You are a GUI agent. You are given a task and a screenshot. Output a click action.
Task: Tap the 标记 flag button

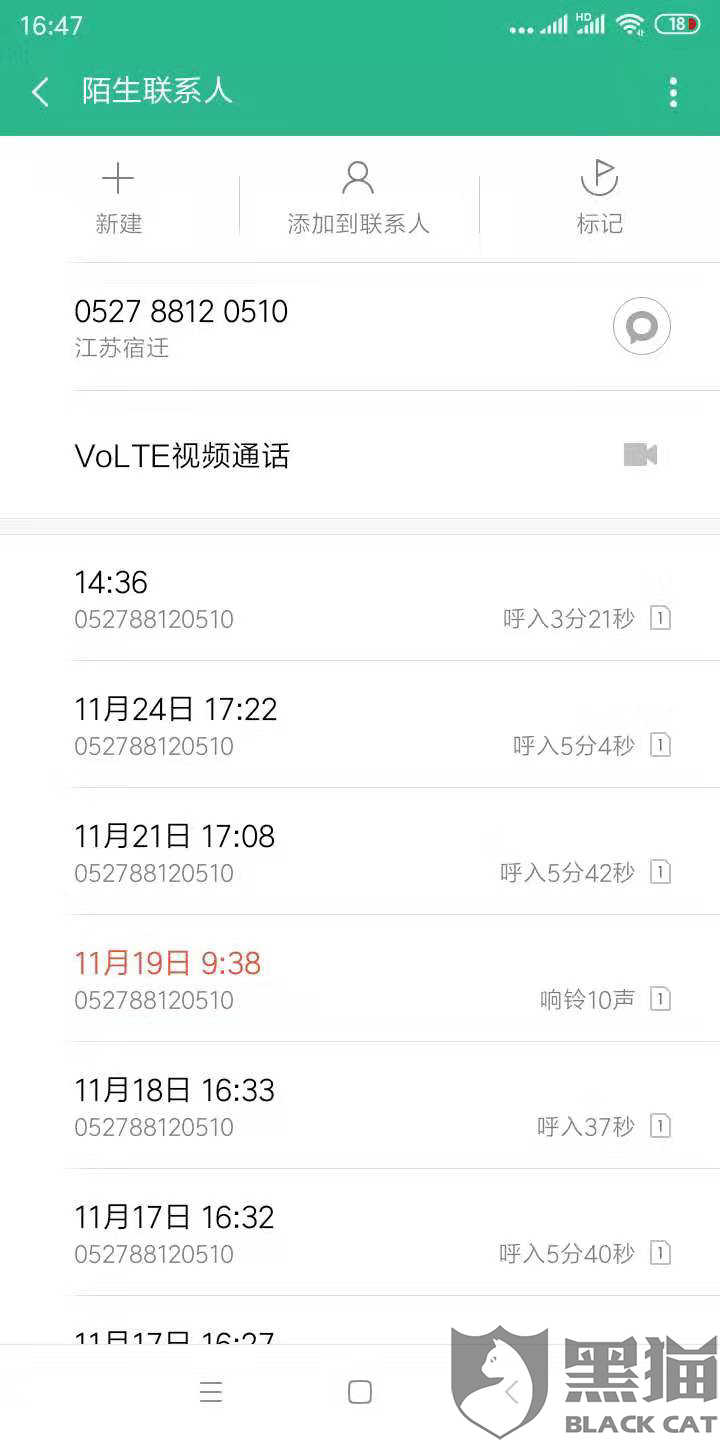[599, 200]
